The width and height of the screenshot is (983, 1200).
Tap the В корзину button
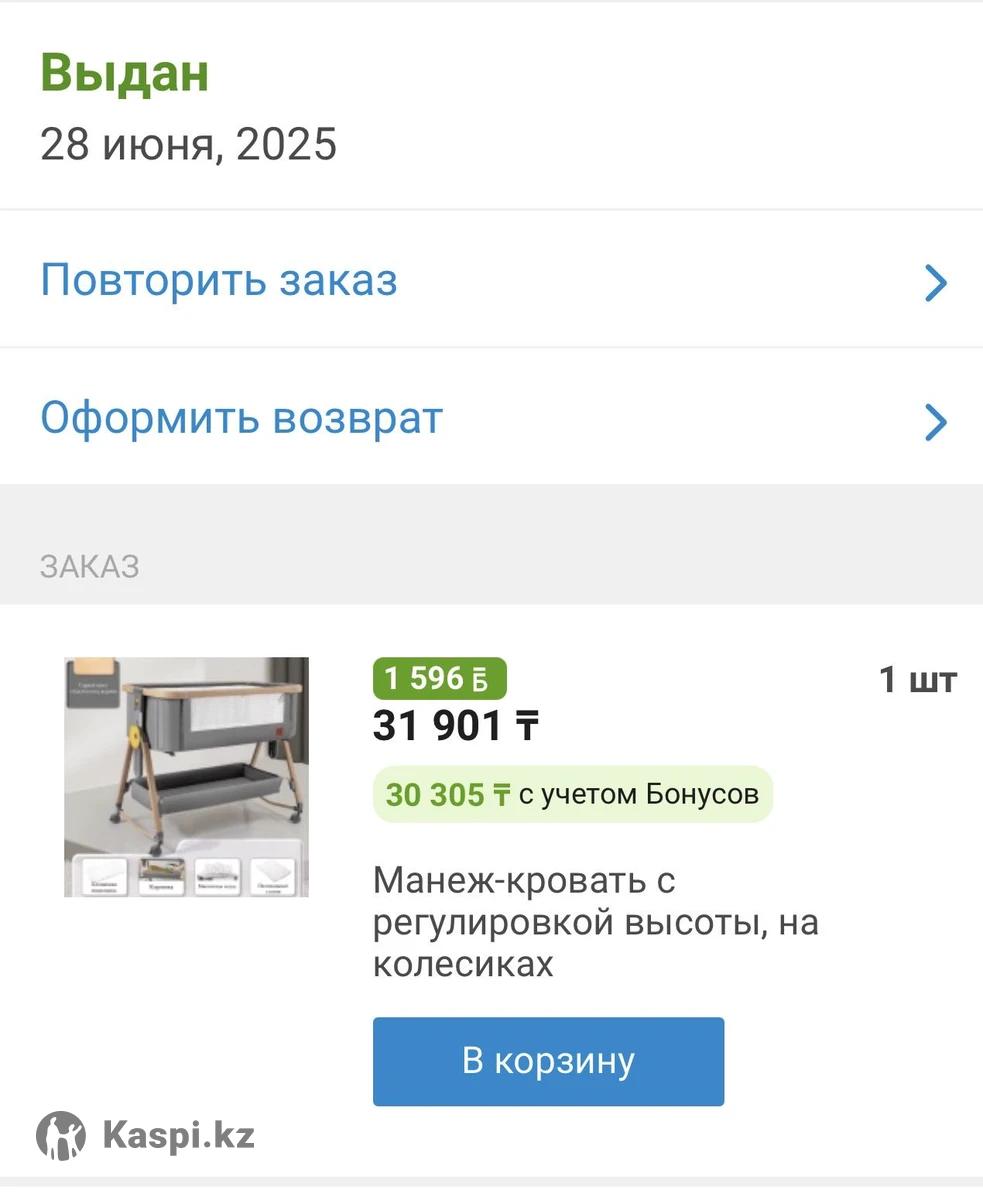[548, 1061]
